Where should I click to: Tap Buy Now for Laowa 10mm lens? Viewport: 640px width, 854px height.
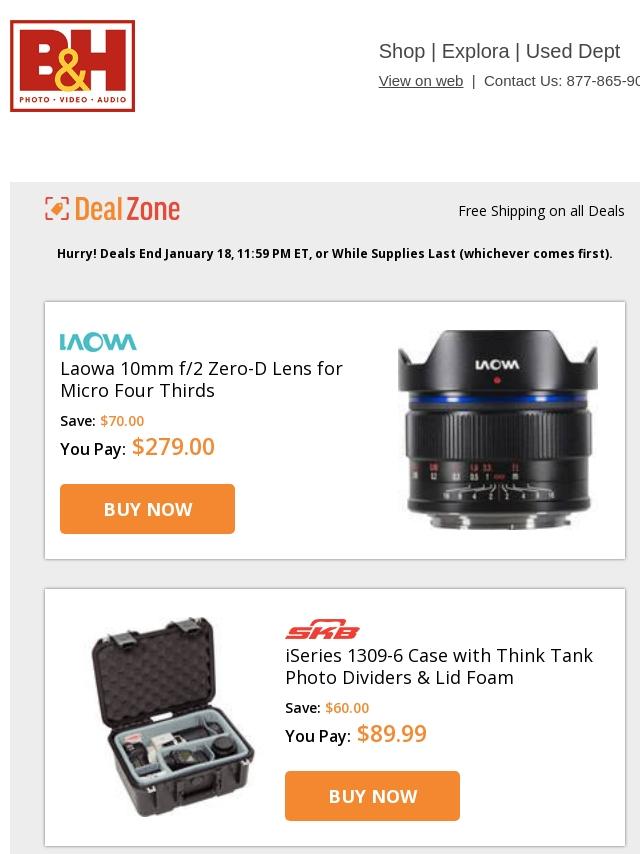(147, 509)
